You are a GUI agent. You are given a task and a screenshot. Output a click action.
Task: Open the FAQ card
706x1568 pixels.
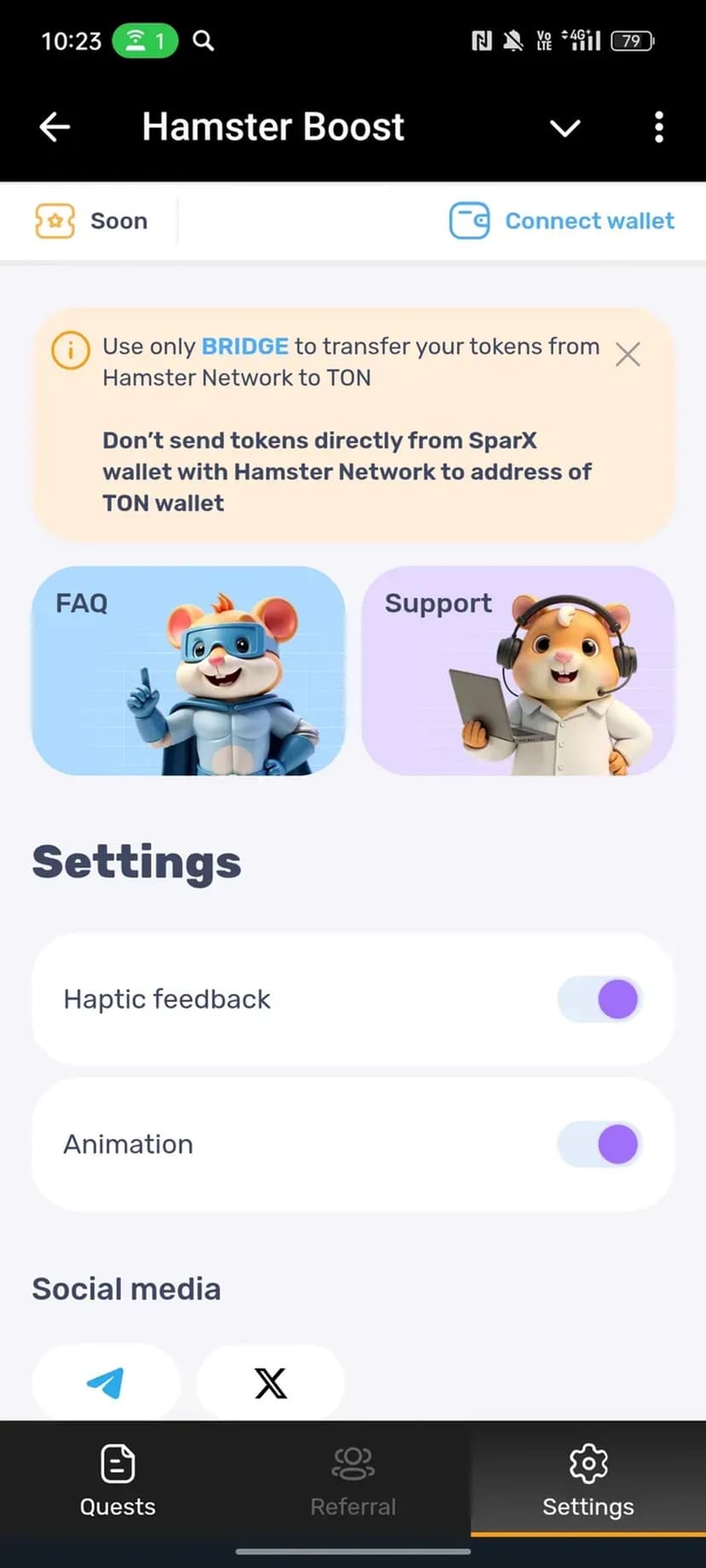[188, 671]
